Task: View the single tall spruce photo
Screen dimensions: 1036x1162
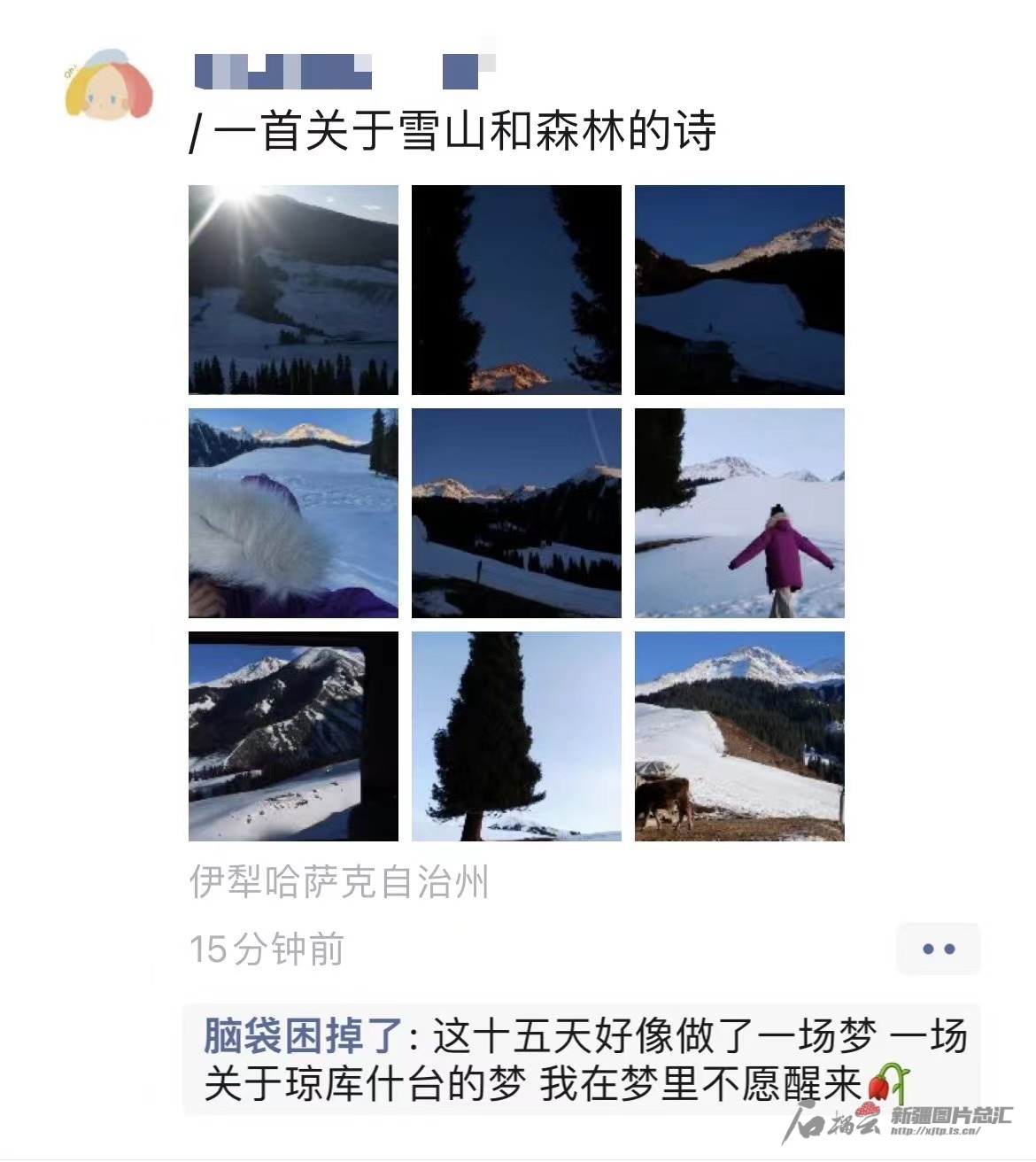Action: click(516, 736)
